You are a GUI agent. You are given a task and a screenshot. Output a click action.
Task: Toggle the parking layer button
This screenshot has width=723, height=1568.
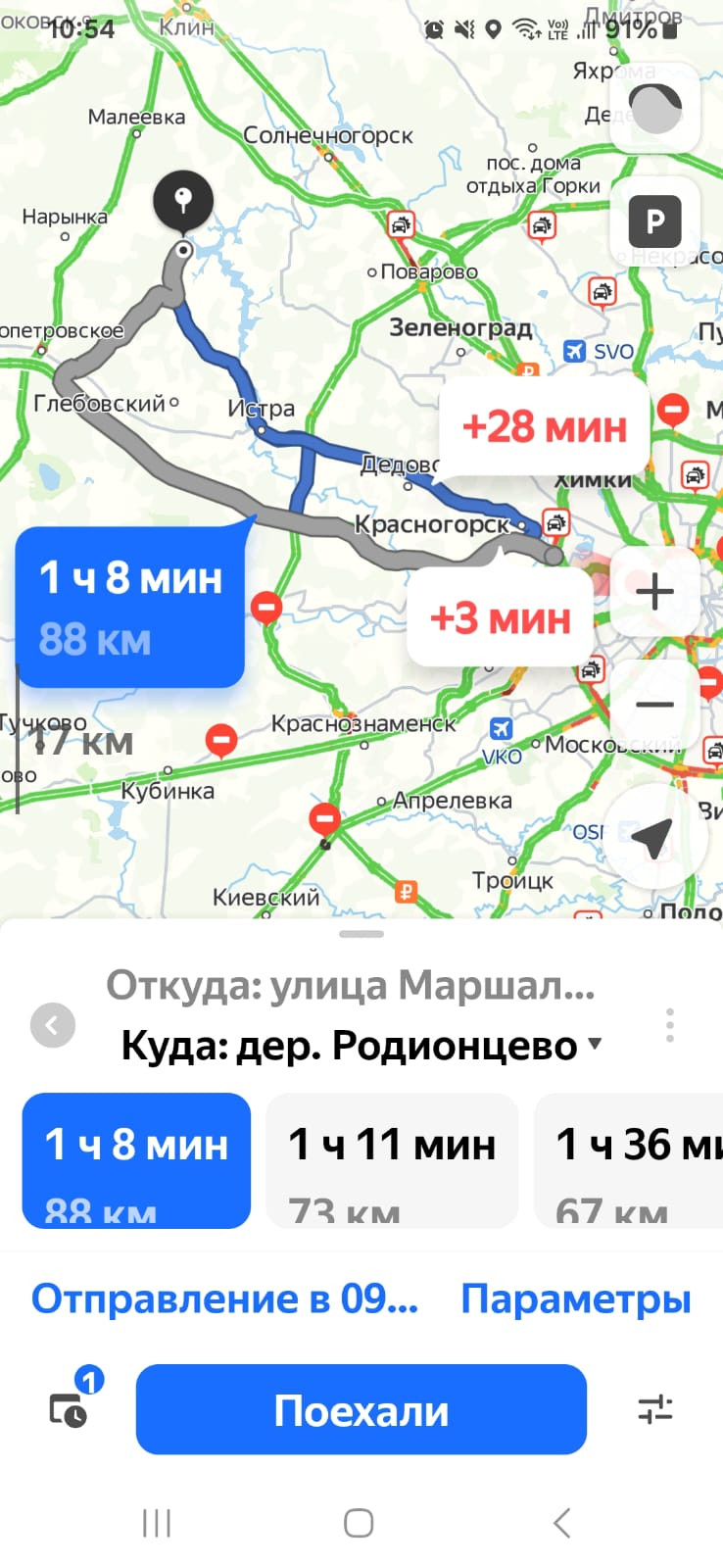point(654,222)
